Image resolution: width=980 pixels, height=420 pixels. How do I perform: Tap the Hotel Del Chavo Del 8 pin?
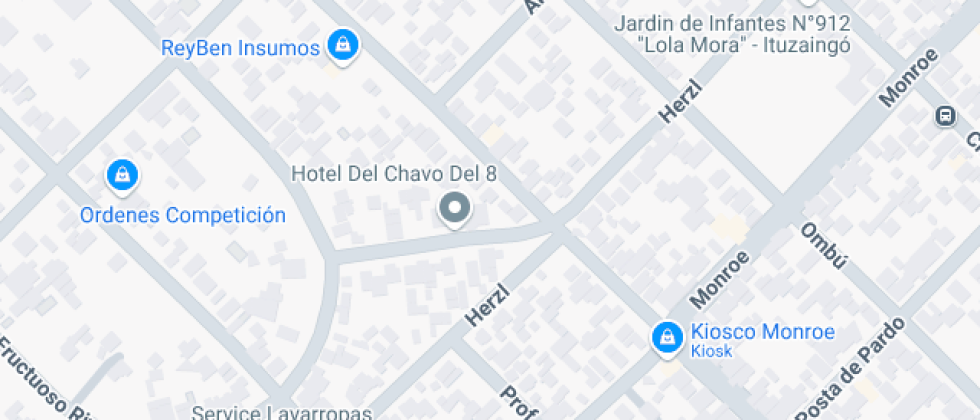pos(454,209)
